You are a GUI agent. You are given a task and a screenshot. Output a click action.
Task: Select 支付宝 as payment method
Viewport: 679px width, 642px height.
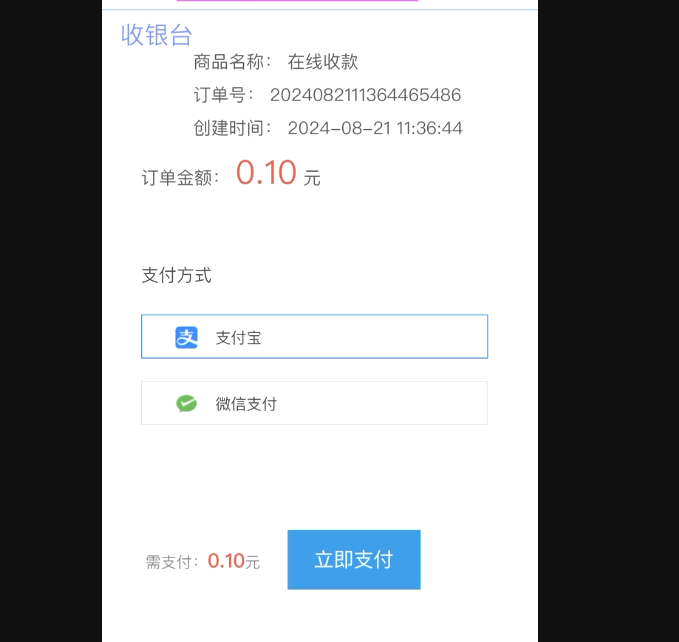coord(314,337)
